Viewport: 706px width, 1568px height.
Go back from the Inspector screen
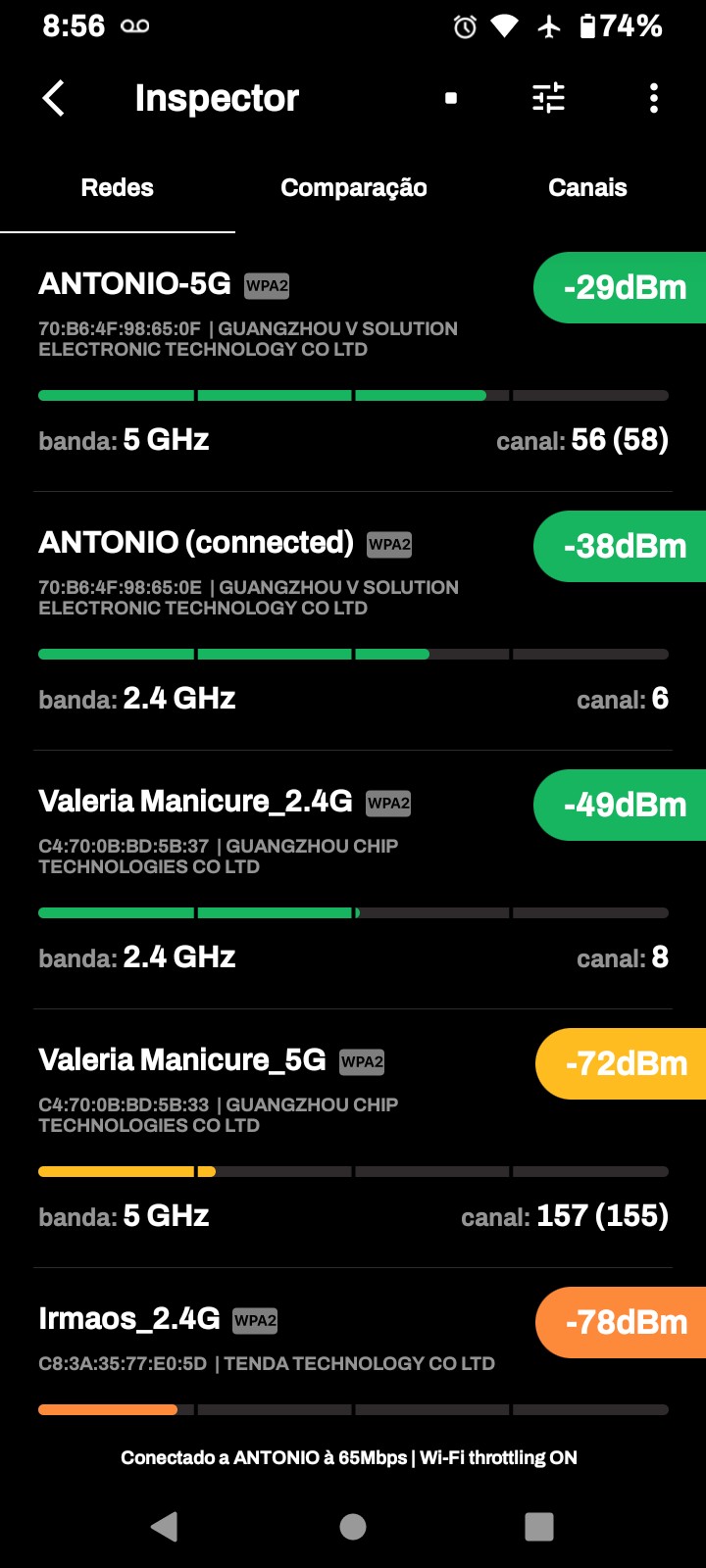coord(54,98)
